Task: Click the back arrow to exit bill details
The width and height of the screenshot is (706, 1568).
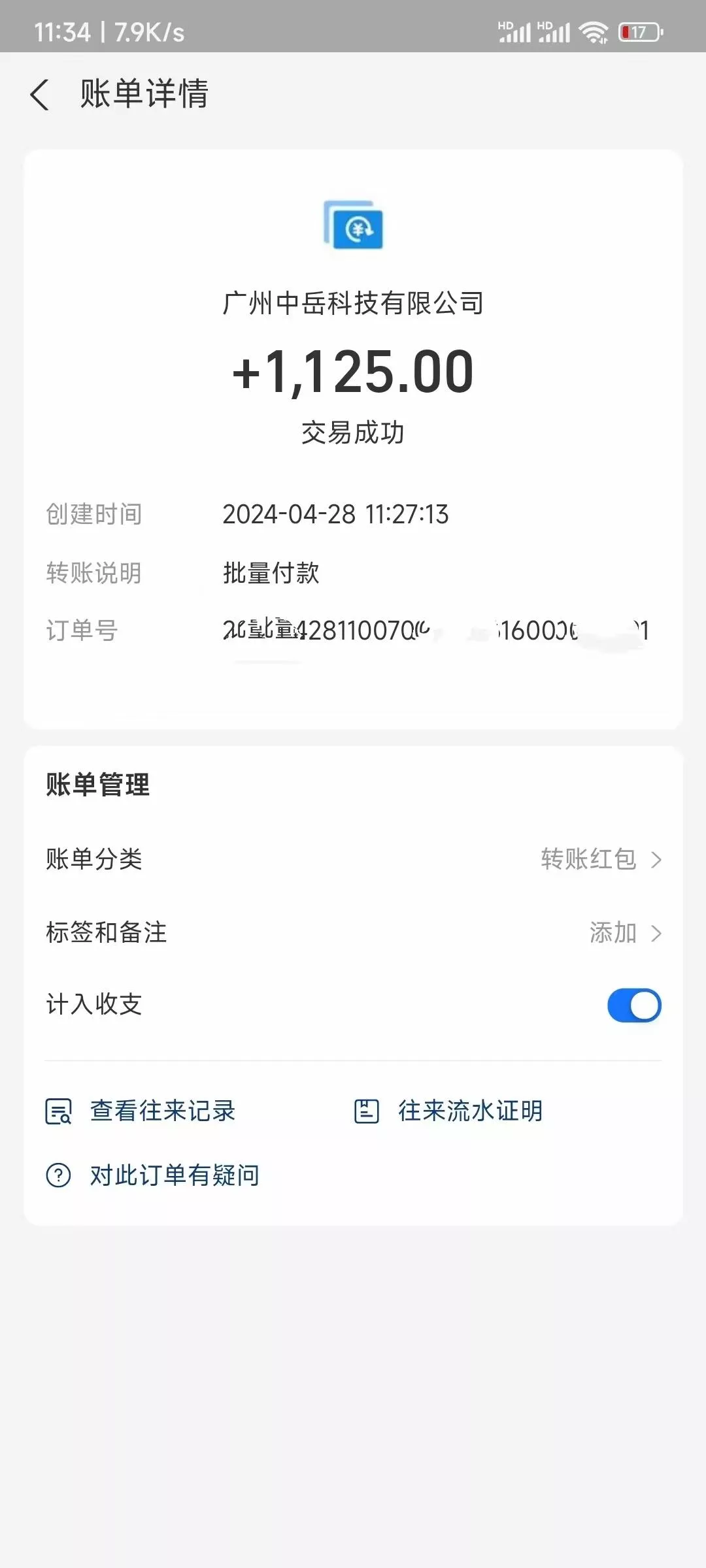Action: coord(41,95)
